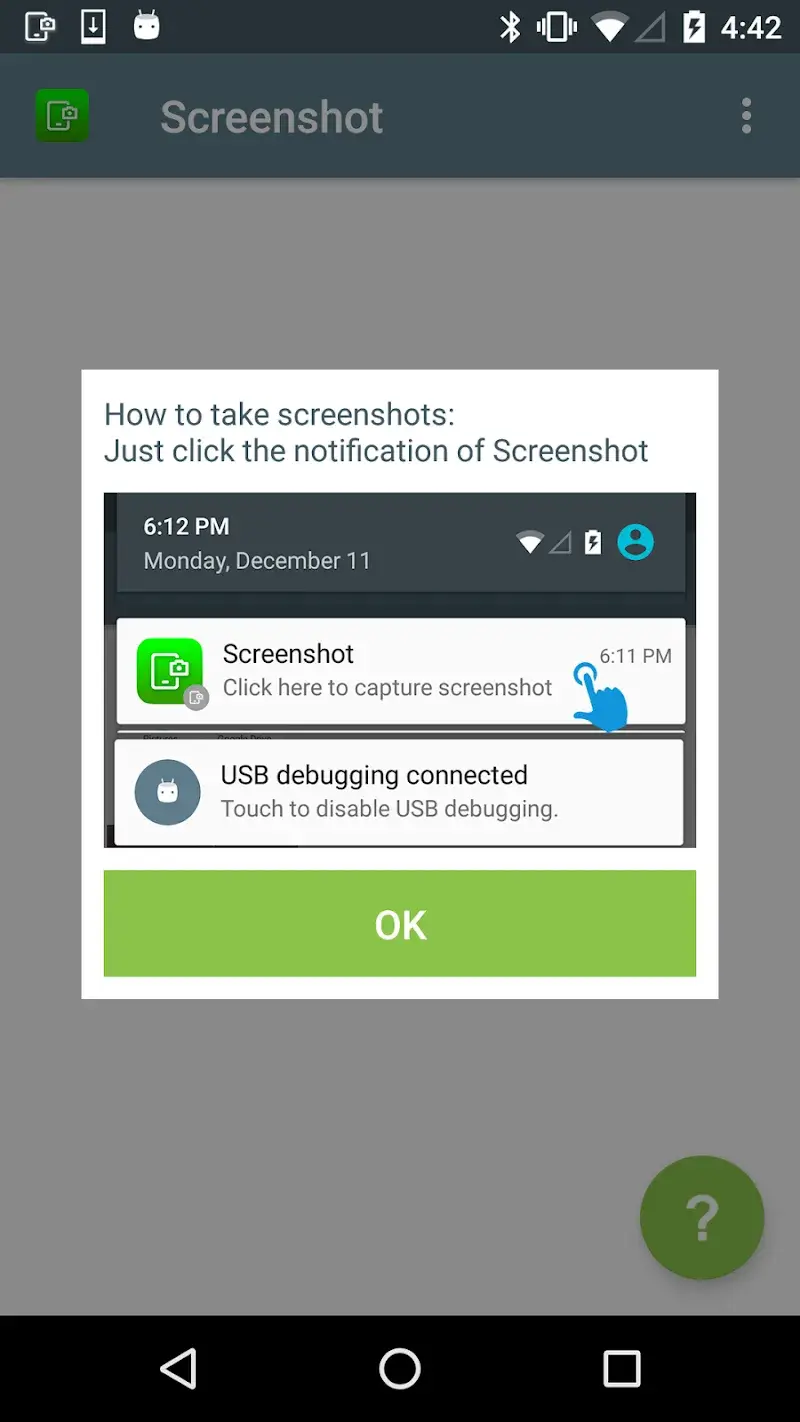Go back using the system back button
The height and width of the screenshot is (1422, 800).
click(179, 1368)
